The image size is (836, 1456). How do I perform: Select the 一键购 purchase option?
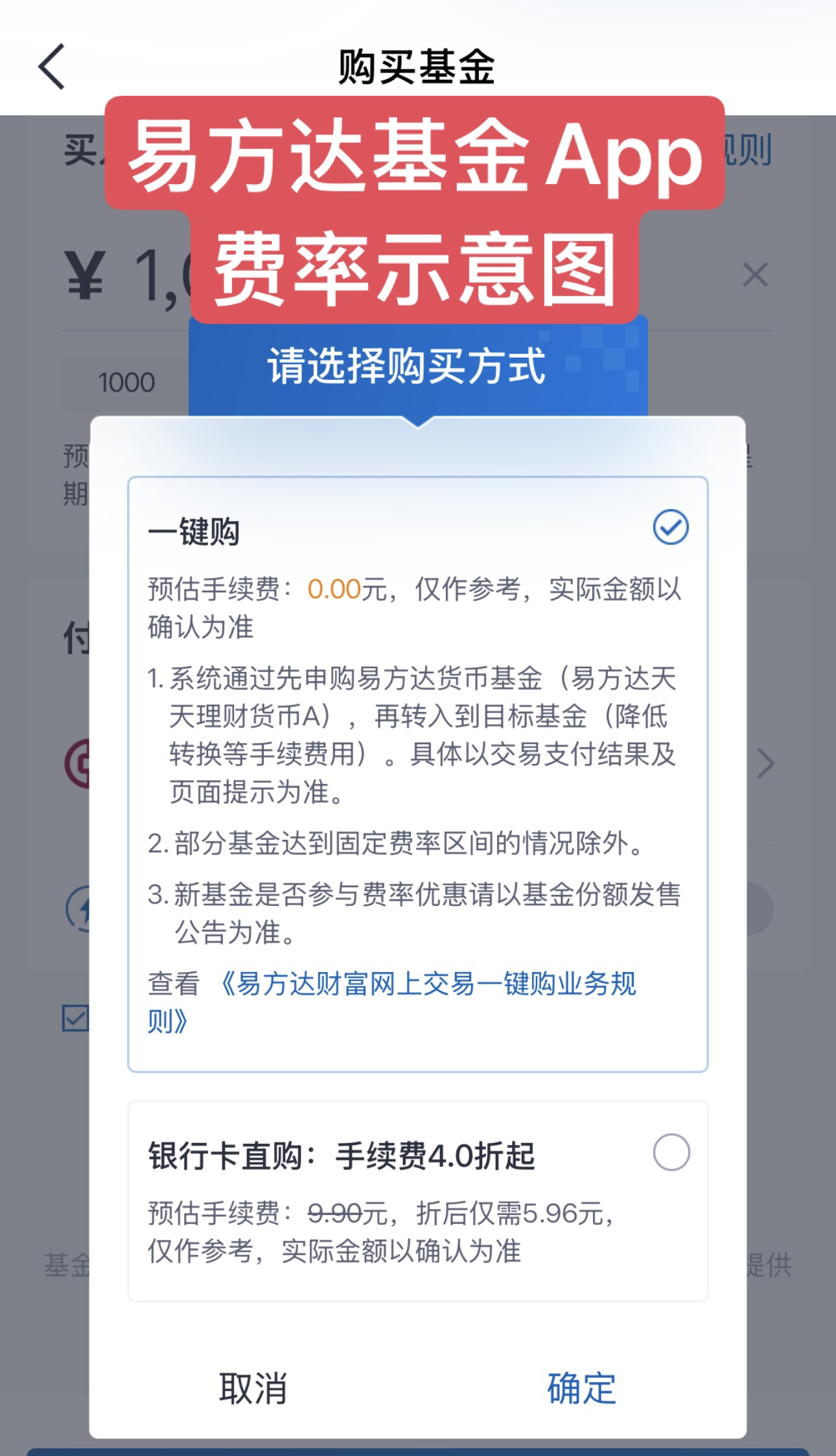[670, 527]
